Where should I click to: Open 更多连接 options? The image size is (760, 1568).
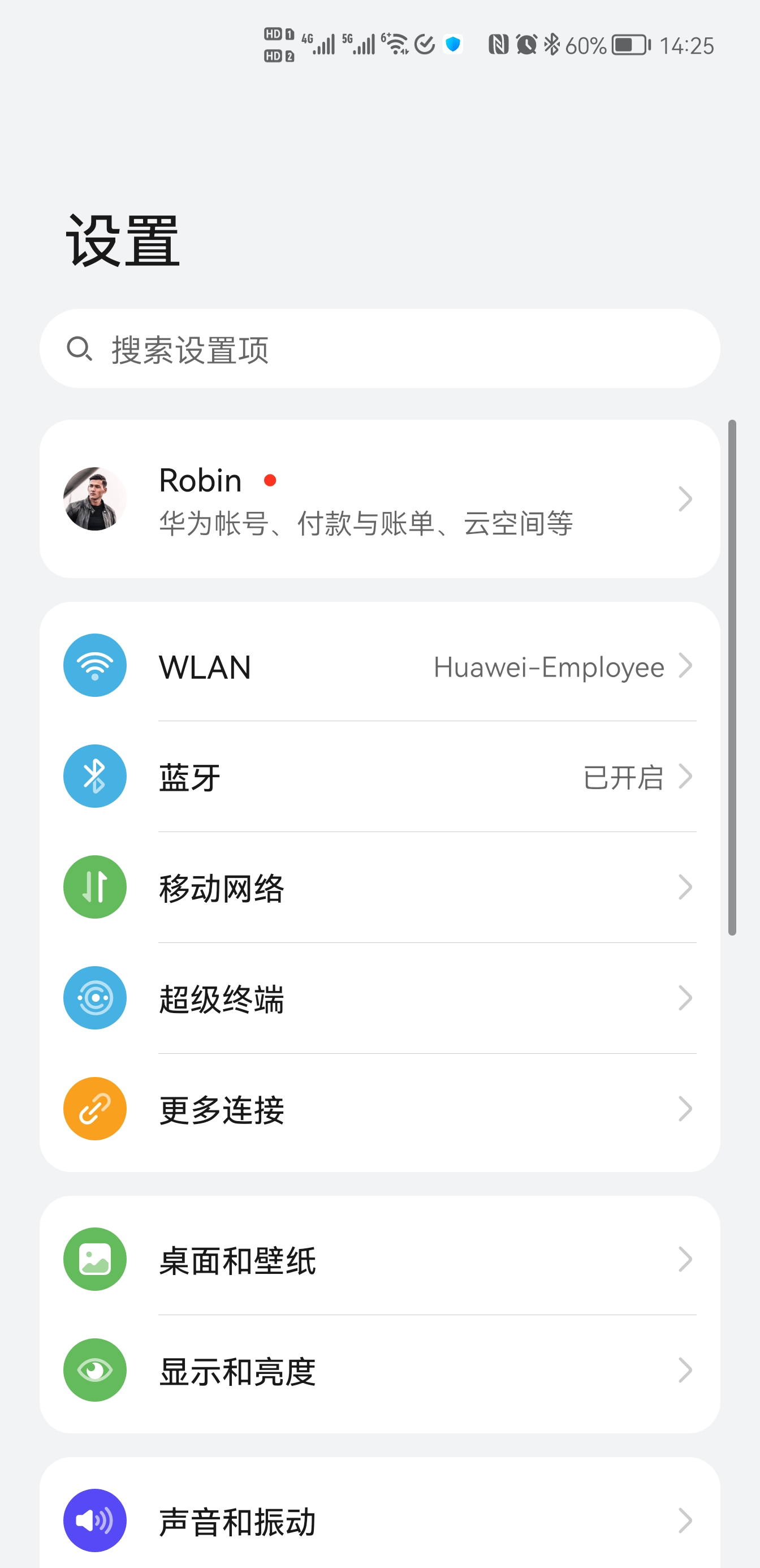pyautogui.click(x=379, y=1109)
